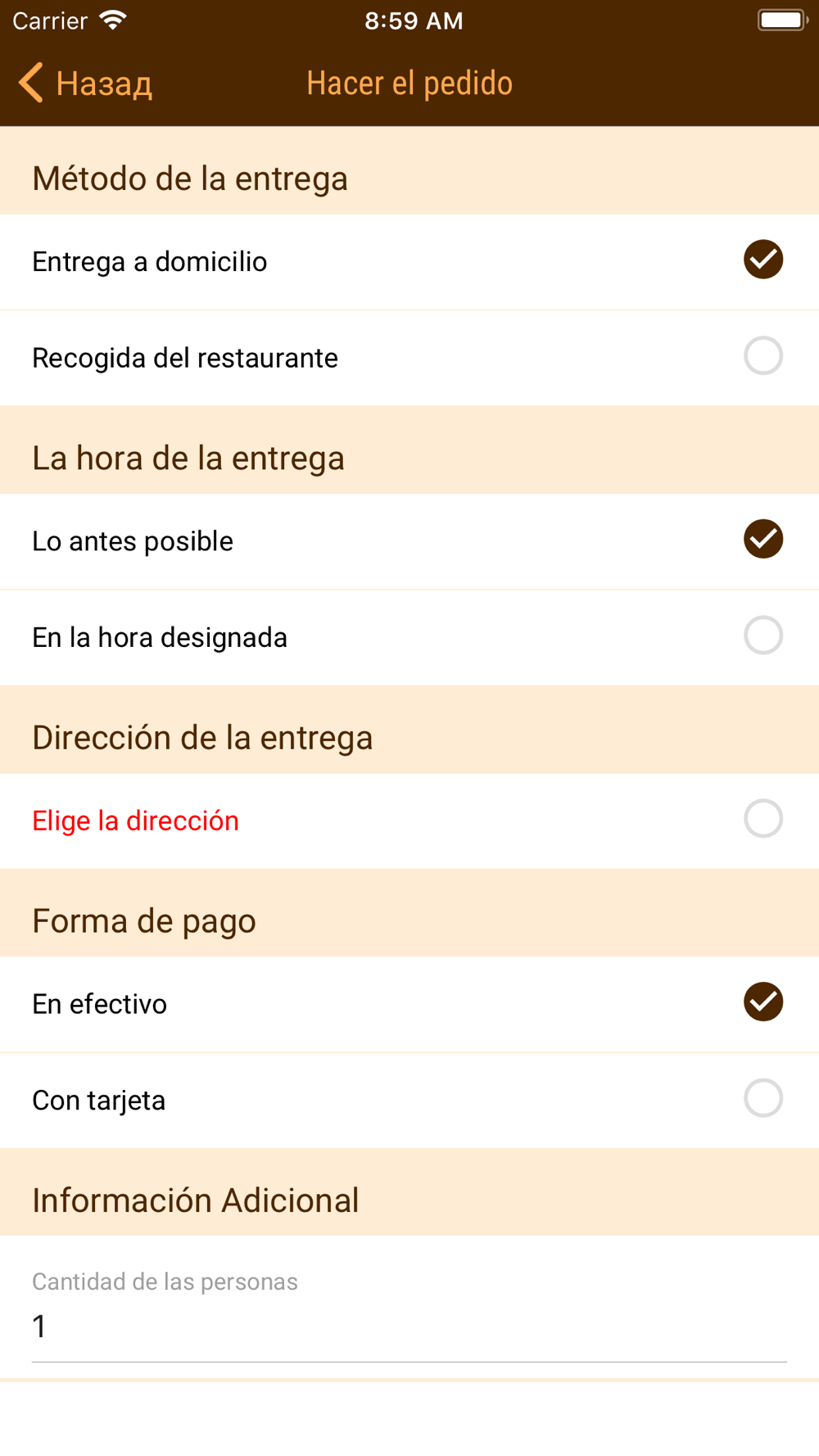819x1456 pixels.
Task: Select Entrega a domicilio delivery method
Action: pos(409,262)
